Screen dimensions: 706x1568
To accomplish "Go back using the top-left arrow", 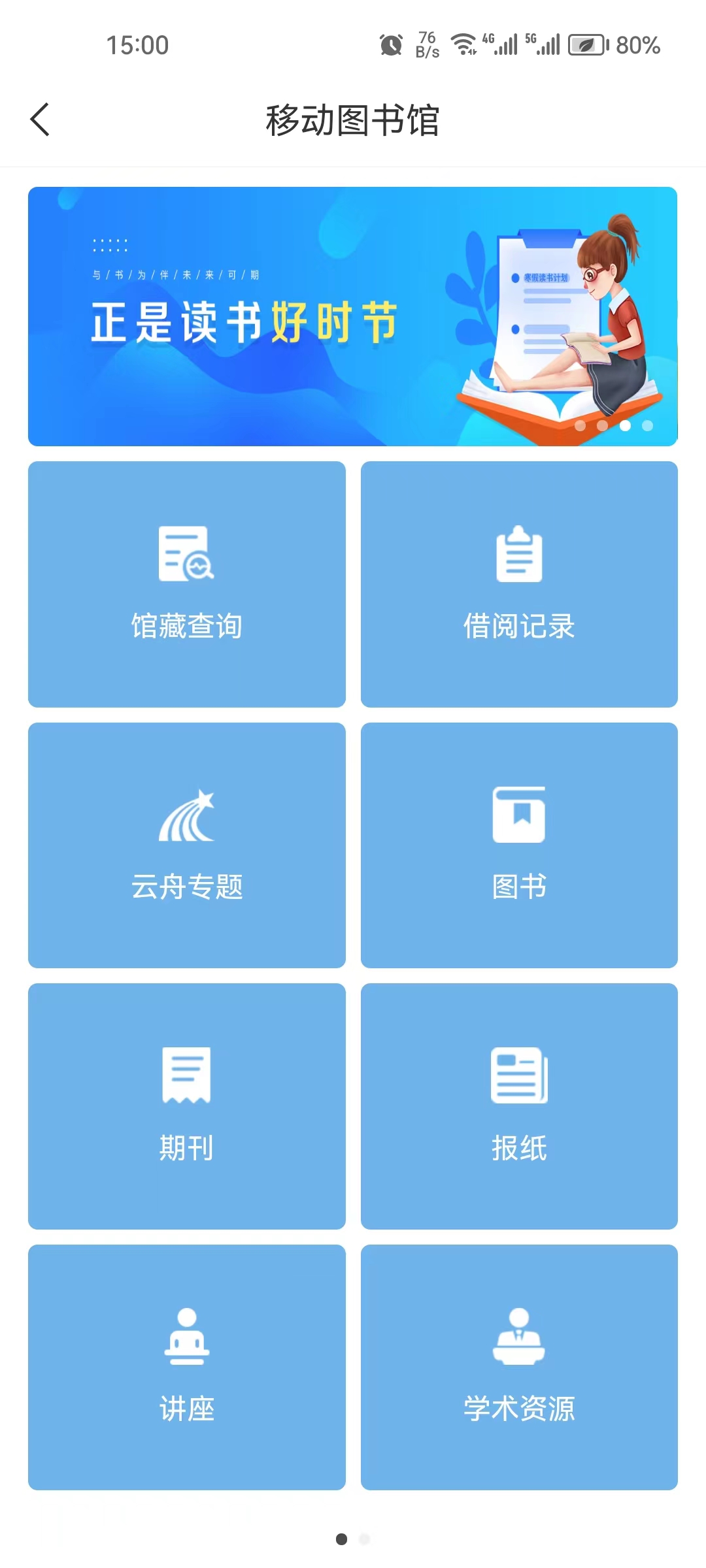I will click(x=40, y=120).
